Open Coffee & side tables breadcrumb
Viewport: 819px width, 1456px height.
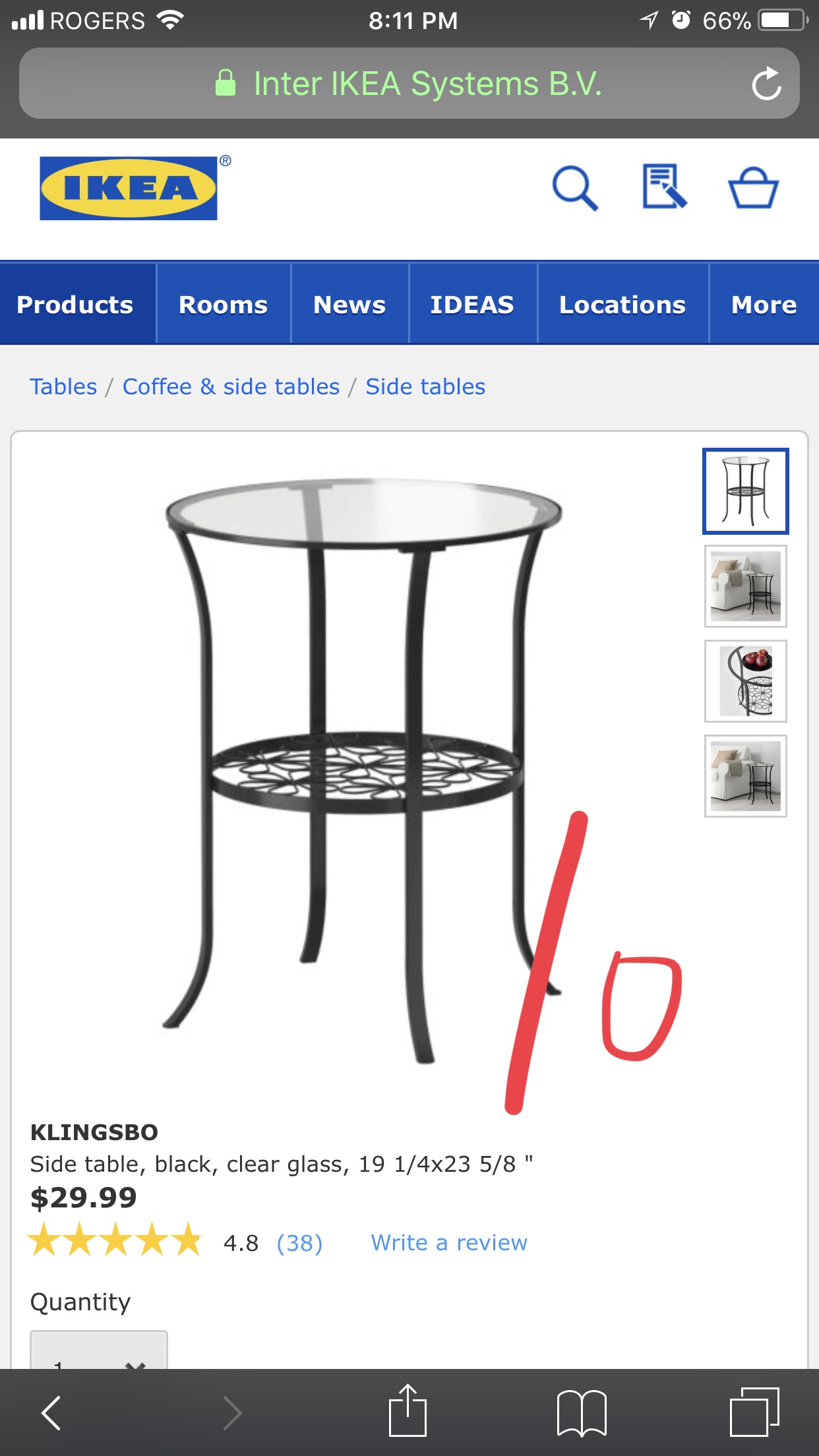[x=231, y=386]
